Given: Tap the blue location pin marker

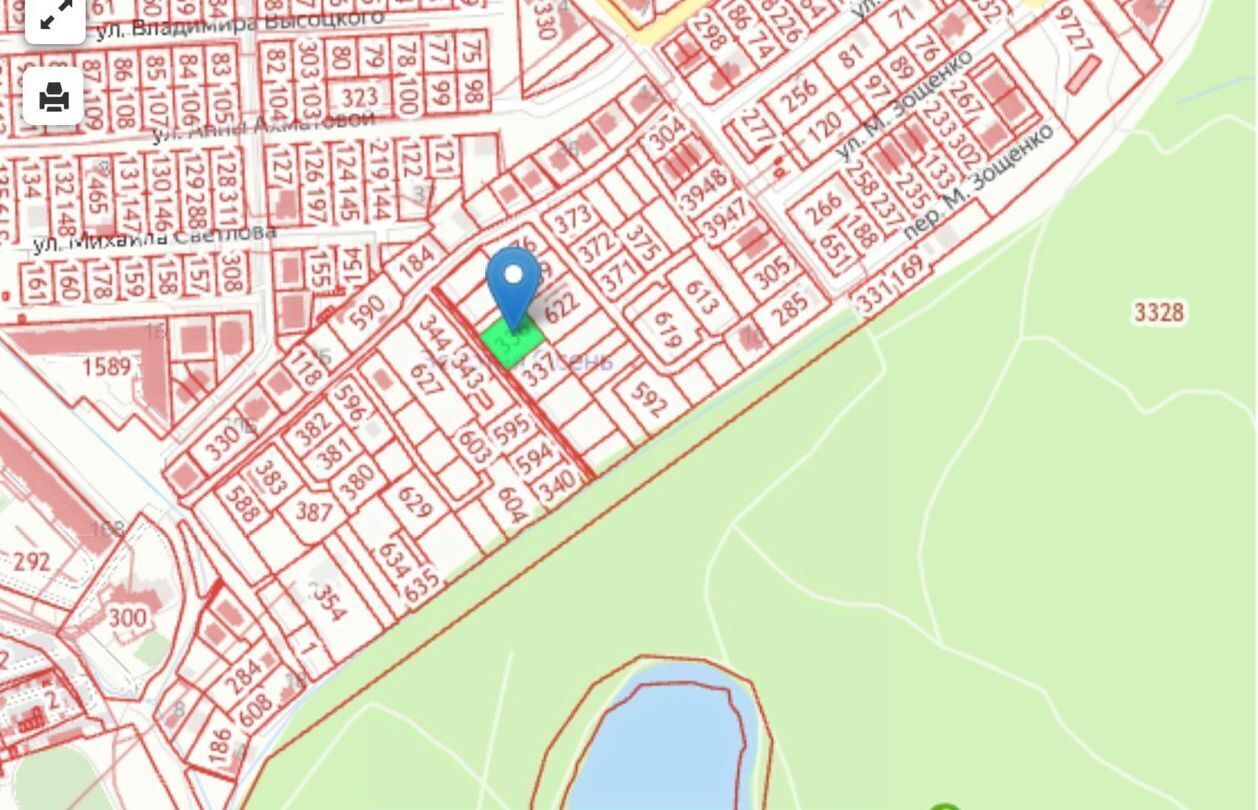Looking at the screenshot, I should 513,282.
